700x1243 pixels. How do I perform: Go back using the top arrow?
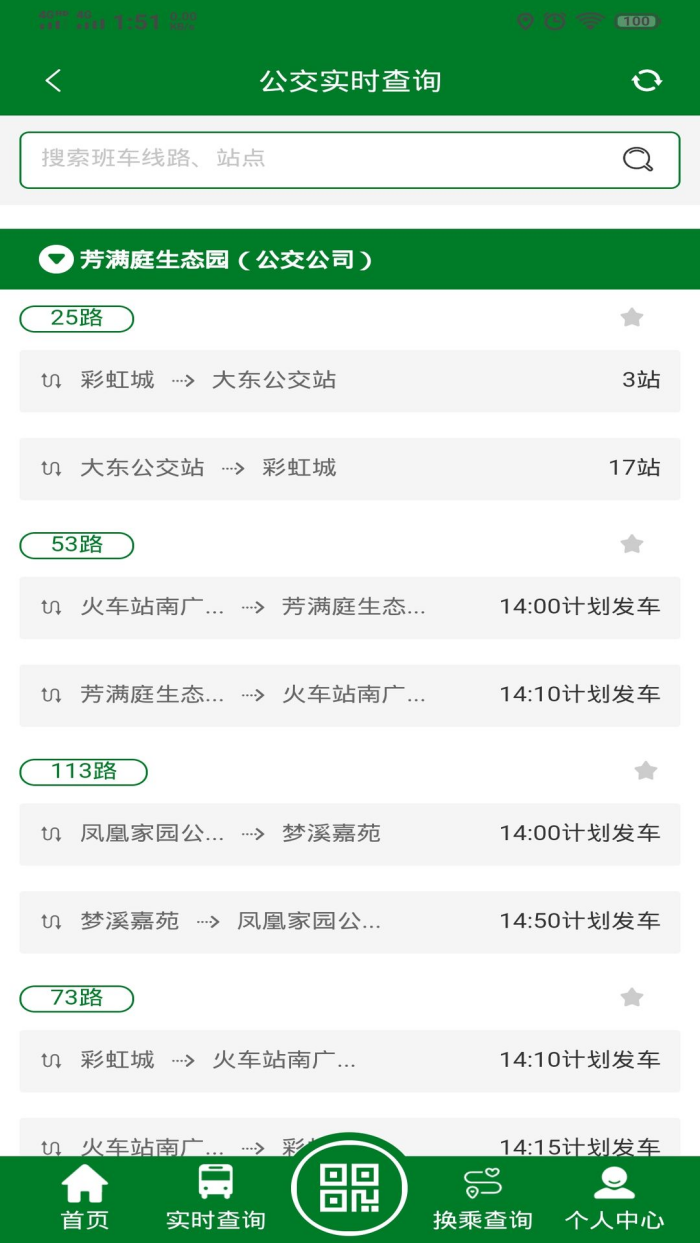[x=54, y=81]
